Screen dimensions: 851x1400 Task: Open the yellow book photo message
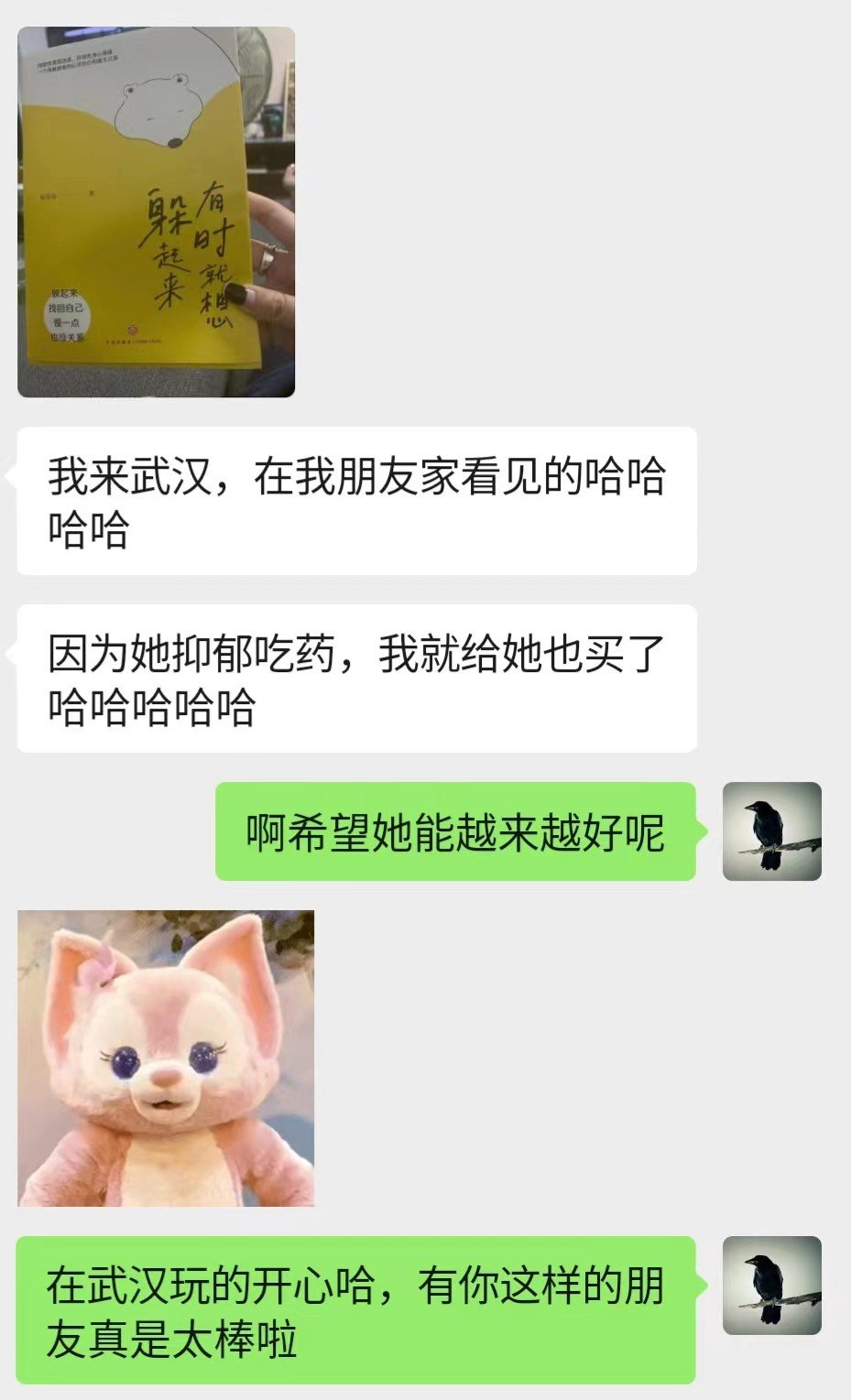pyautogui.click(x=156, y=212)
